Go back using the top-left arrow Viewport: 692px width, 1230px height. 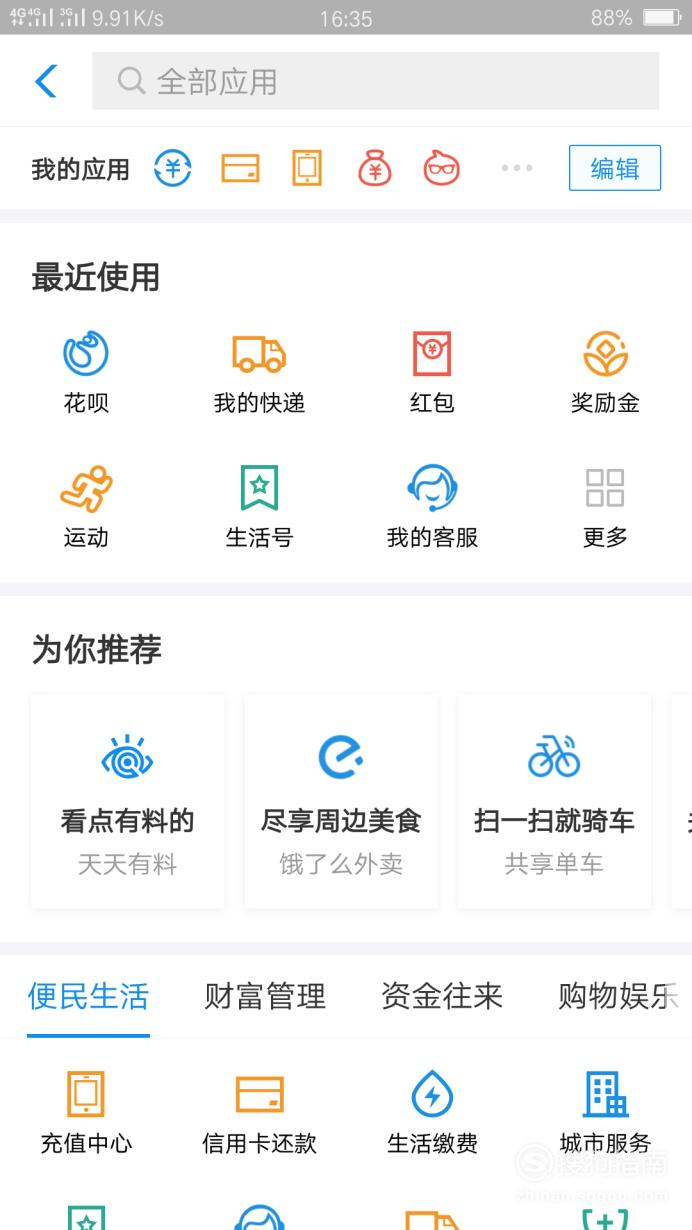click(46, 81)
